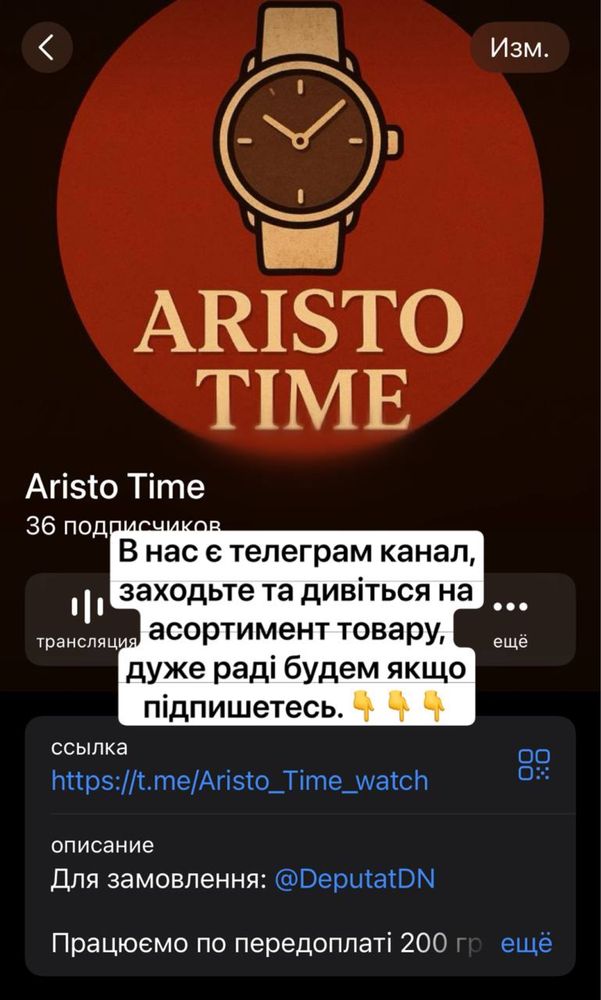Screen dimensions: 601x1000
Task: Open the t.me/Aristo_Time_watch link
Action: (239, 779)
